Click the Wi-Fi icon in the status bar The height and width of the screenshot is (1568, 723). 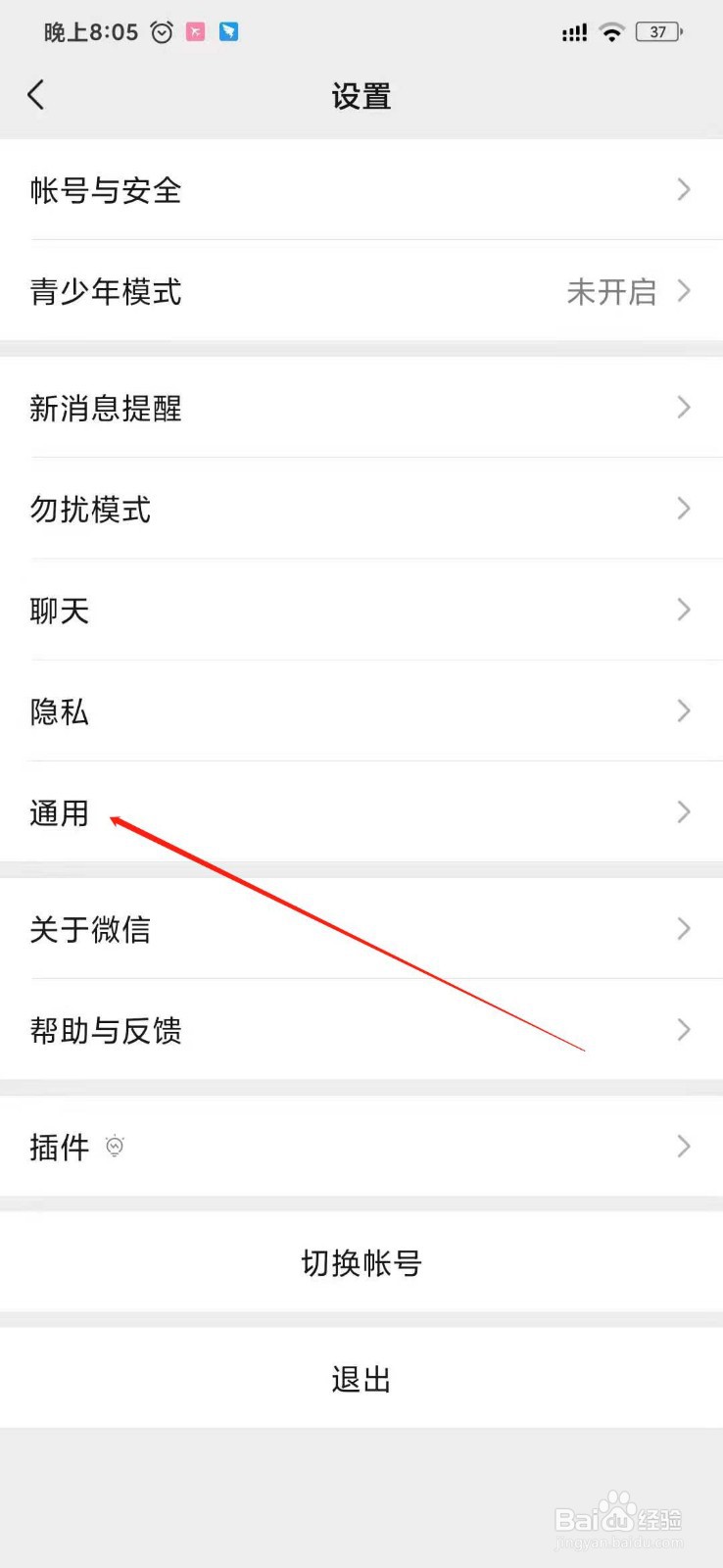[x=610, y=32]
